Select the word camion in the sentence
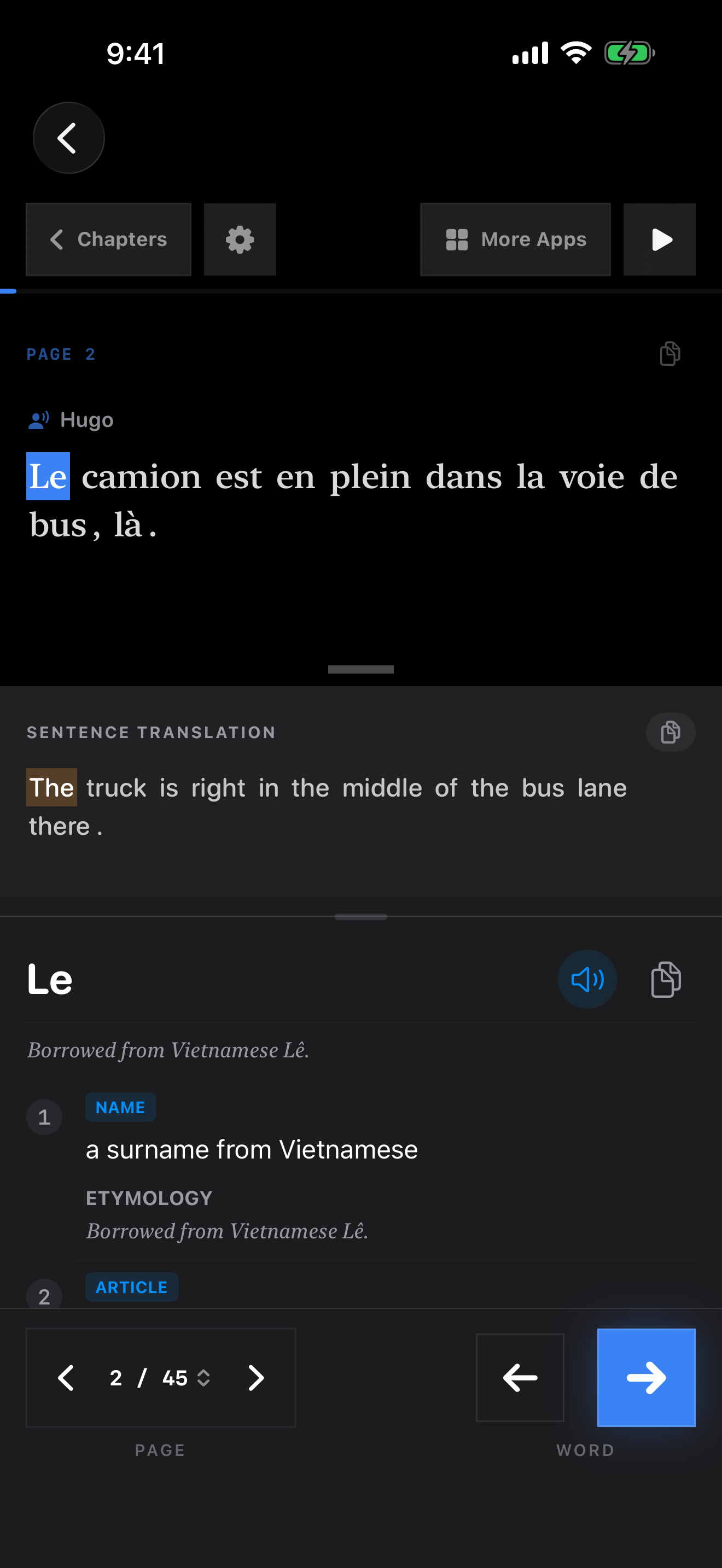Screen dimensions: 722x1568 (141, 476)
